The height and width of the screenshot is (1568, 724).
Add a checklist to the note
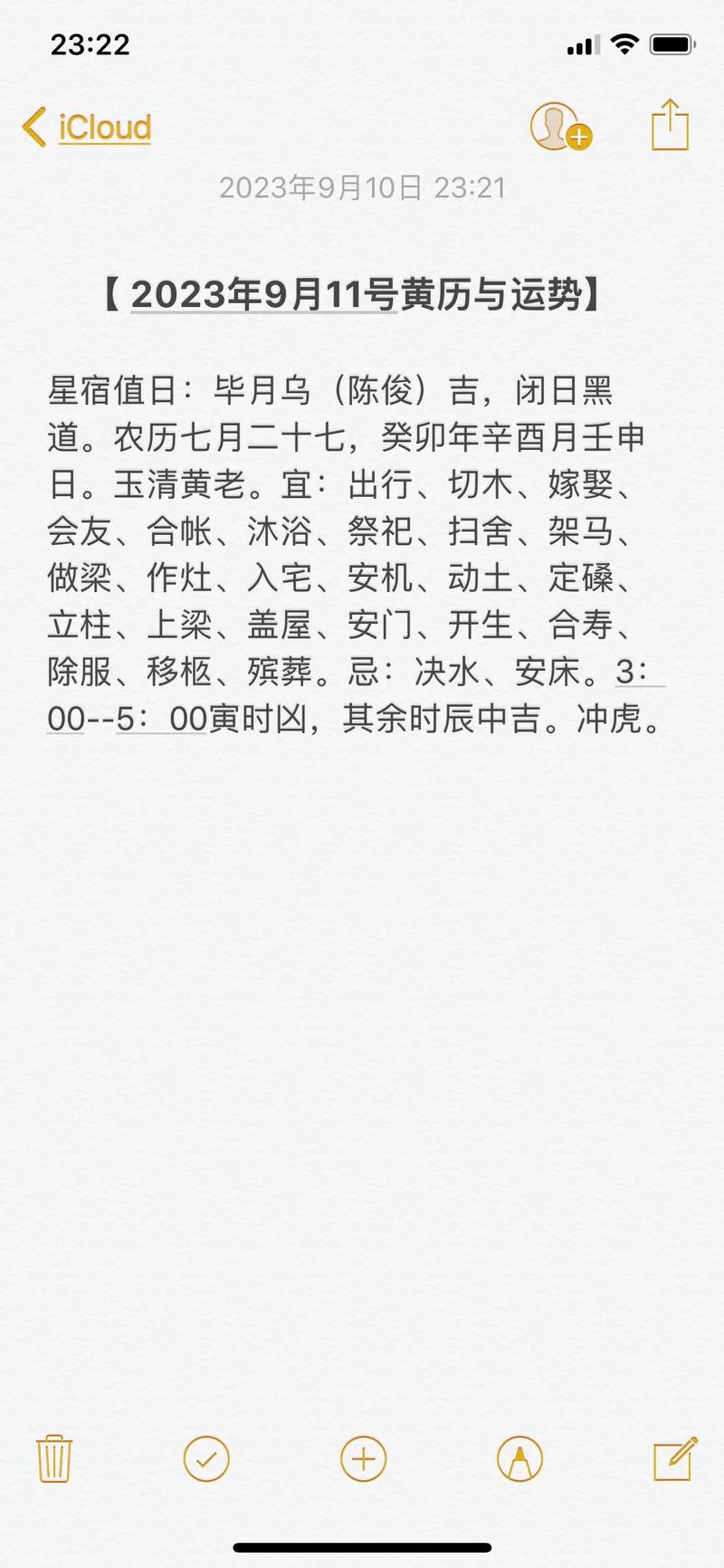(206, 1458)
